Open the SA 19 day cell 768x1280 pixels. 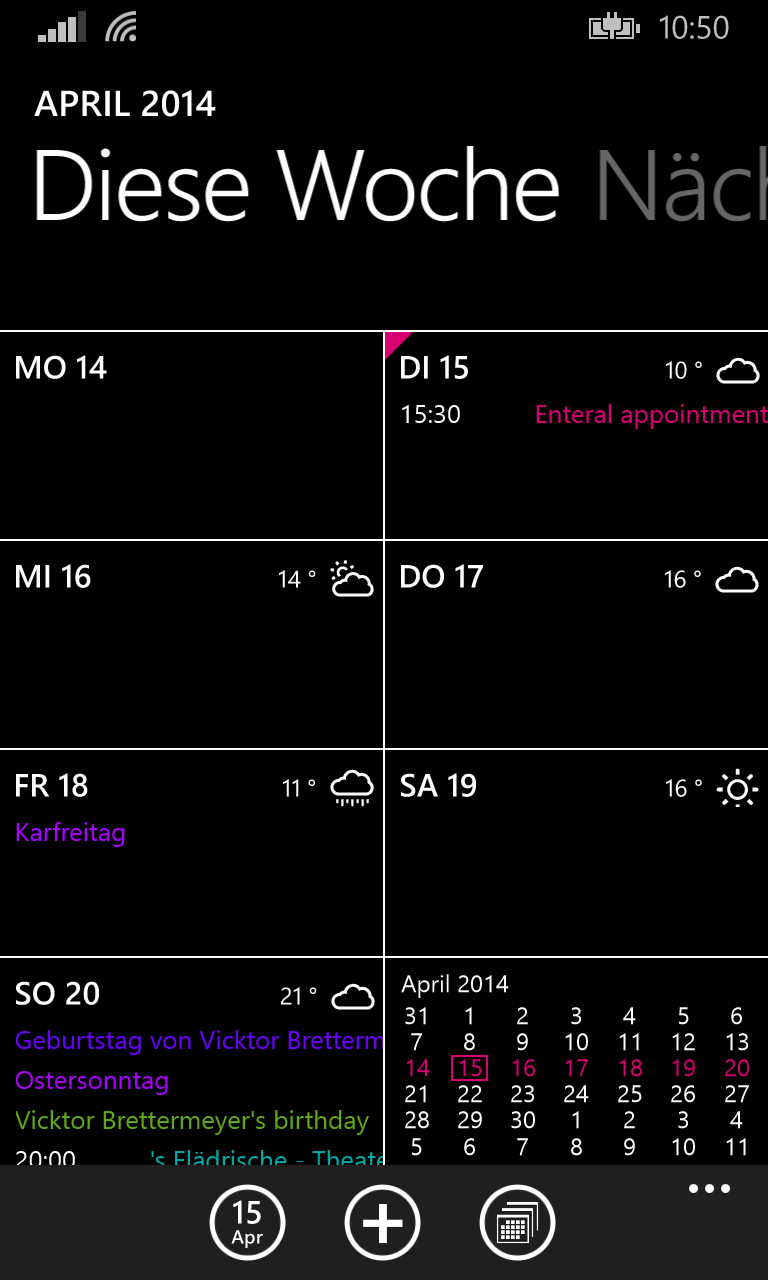[576, 853]
